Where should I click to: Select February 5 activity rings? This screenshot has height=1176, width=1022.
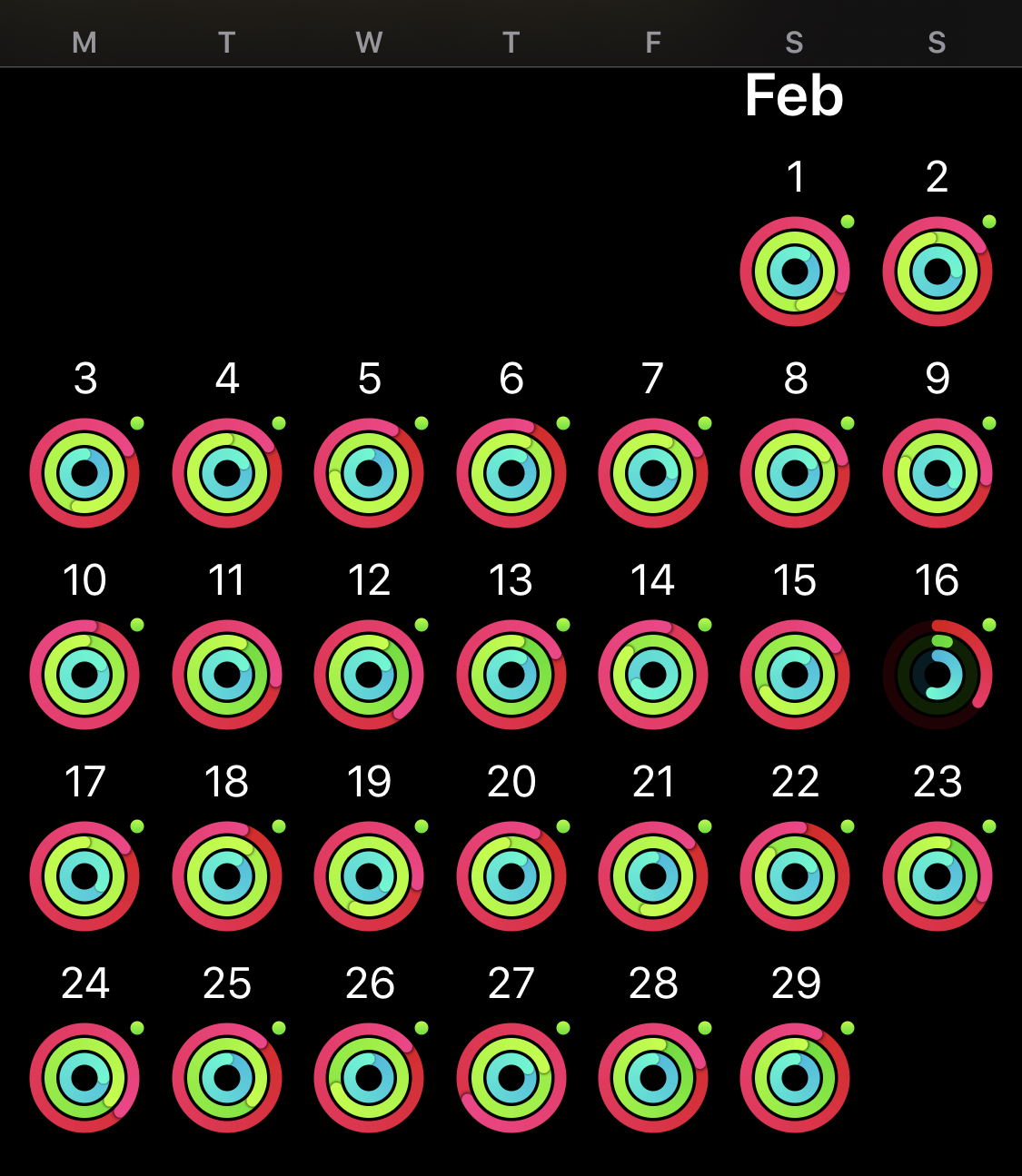click(x=369, y=473)
